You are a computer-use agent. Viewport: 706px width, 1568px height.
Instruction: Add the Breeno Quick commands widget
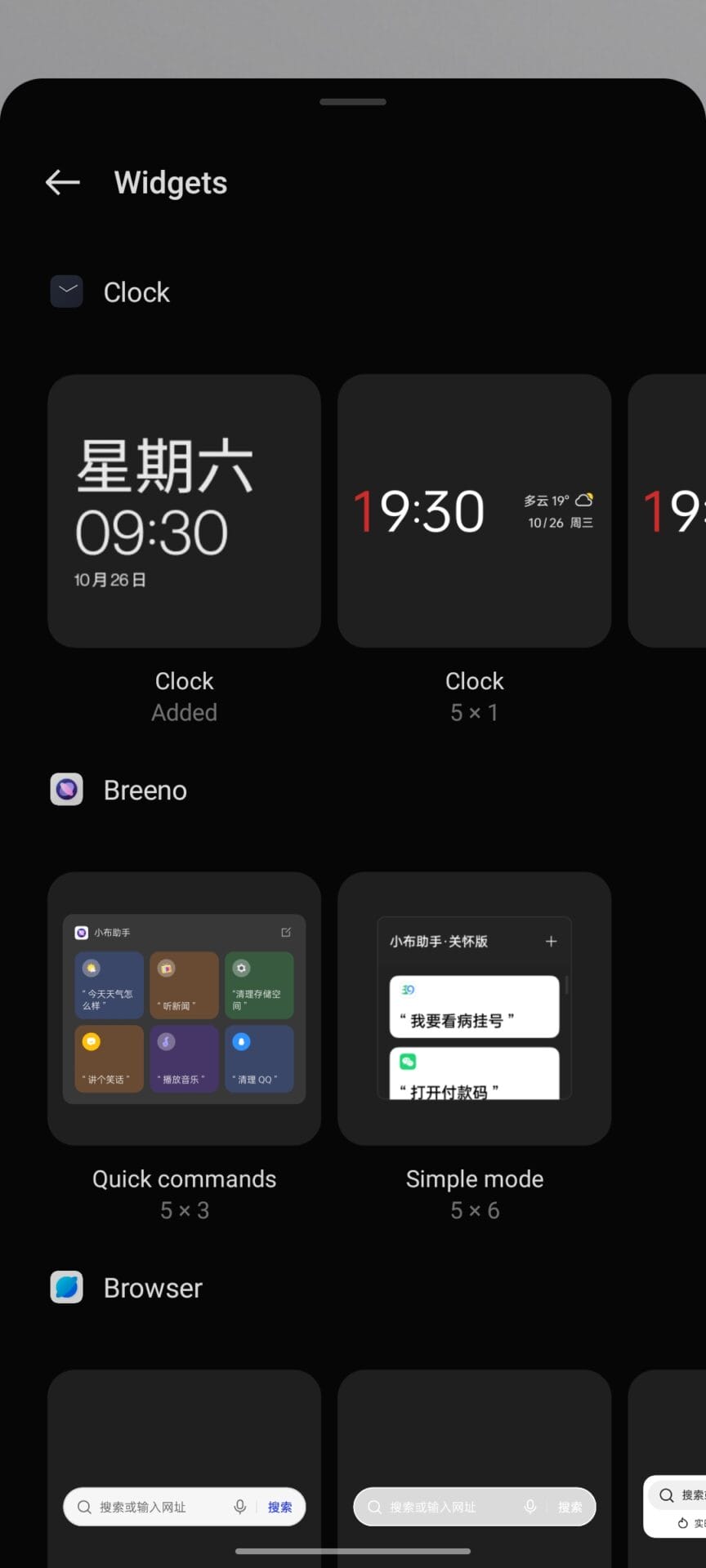pos(184,1009)
